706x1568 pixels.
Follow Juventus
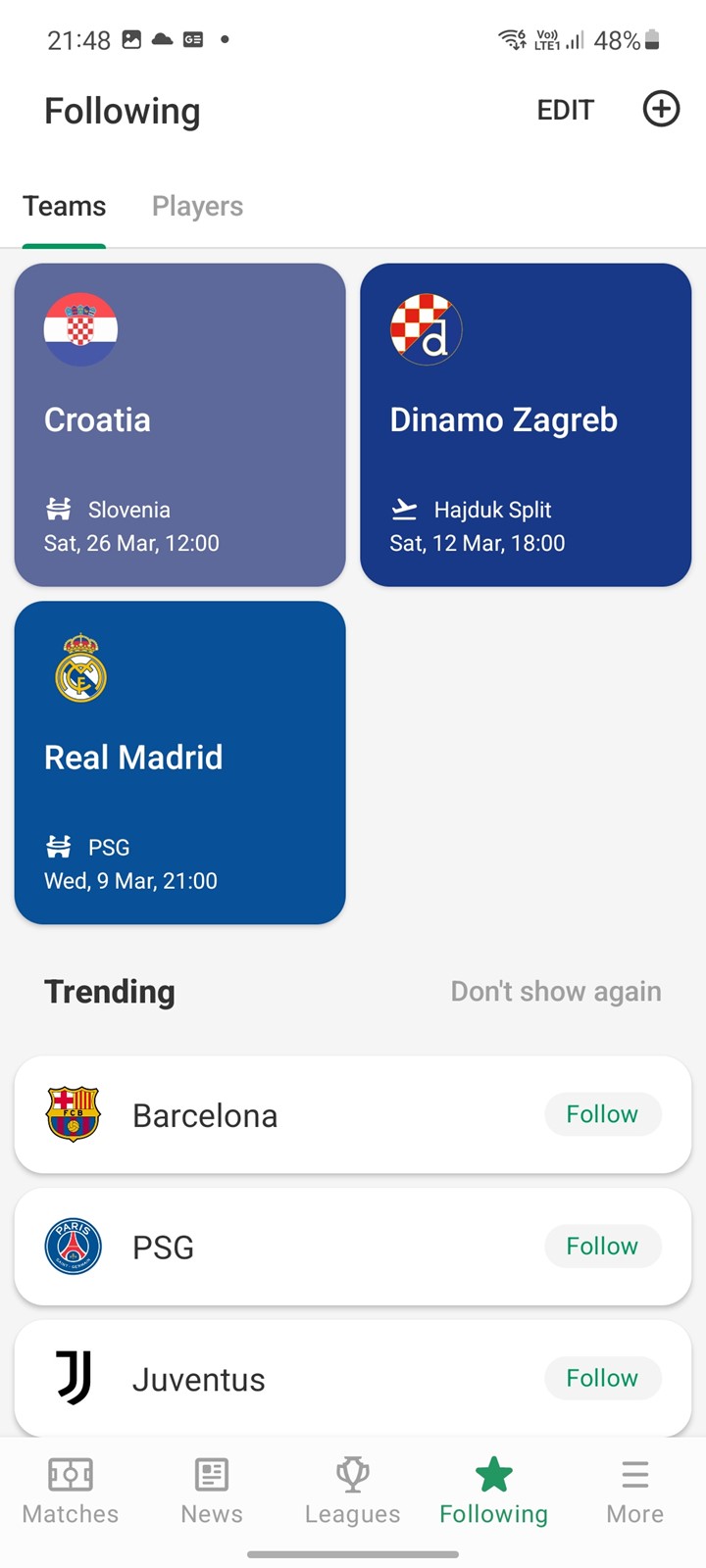point(602,1378)
